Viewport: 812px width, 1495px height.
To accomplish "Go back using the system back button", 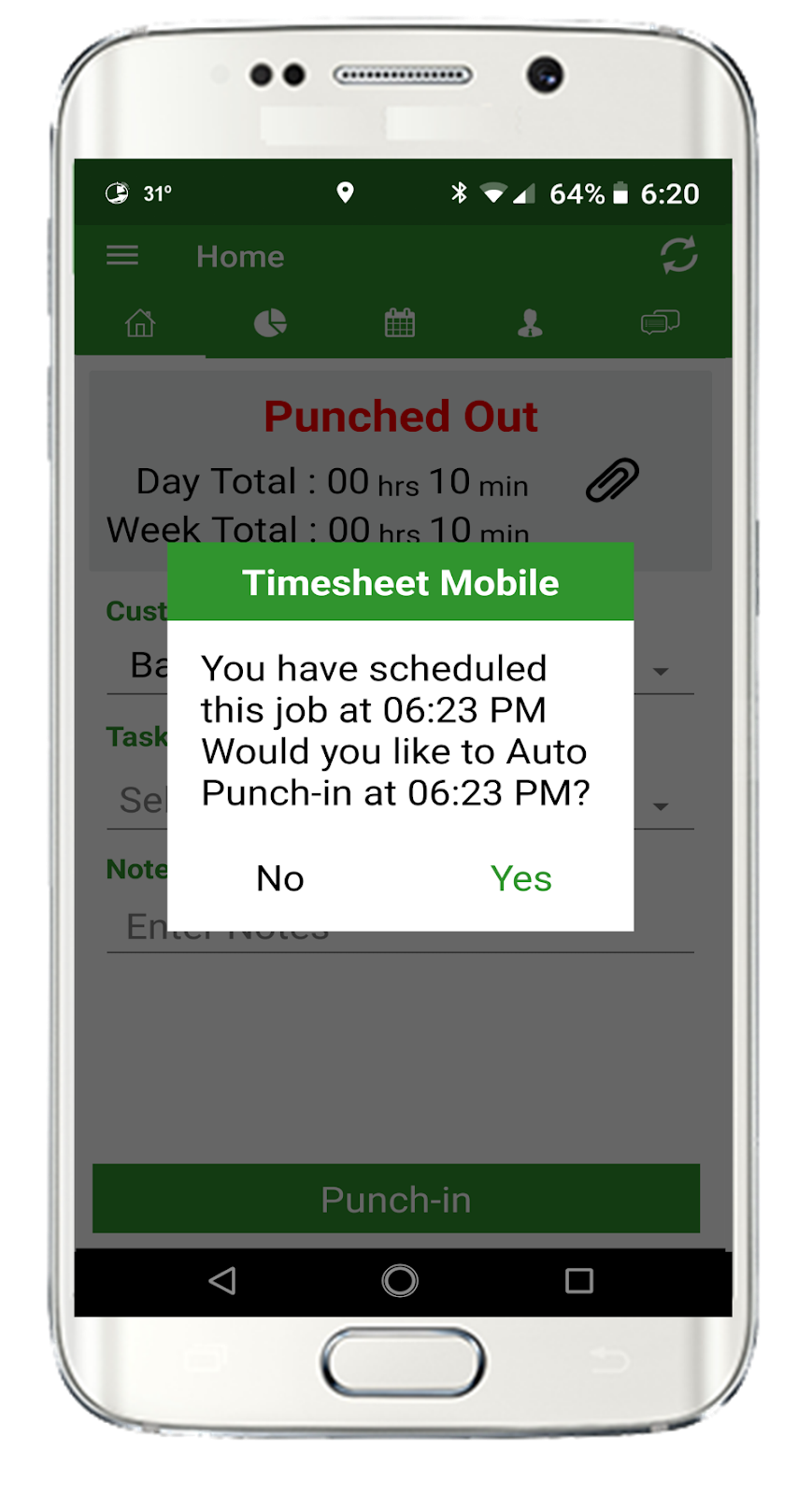I will point(222,1280).
